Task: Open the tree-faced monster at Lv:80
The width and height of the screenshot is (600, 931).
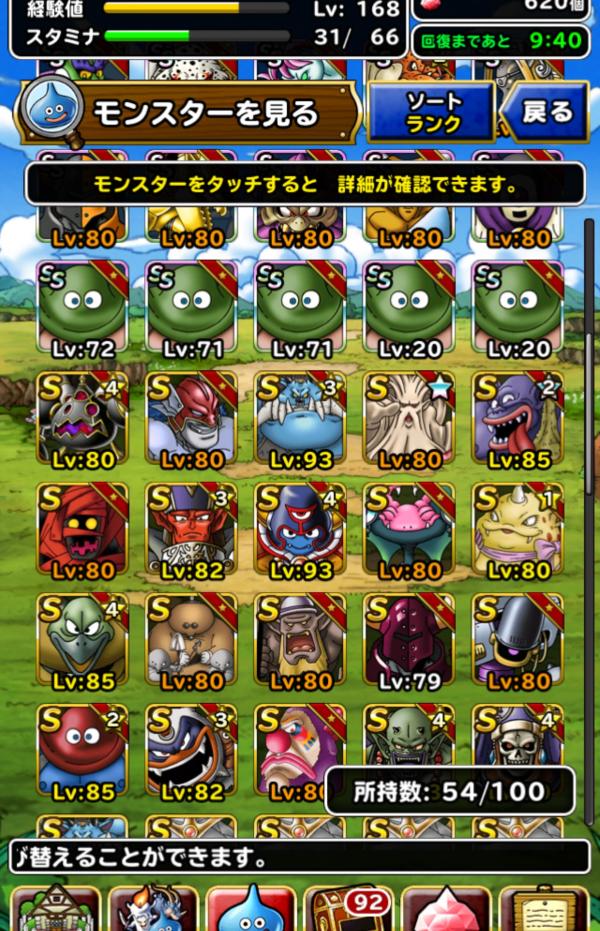Action: point(409,419)
